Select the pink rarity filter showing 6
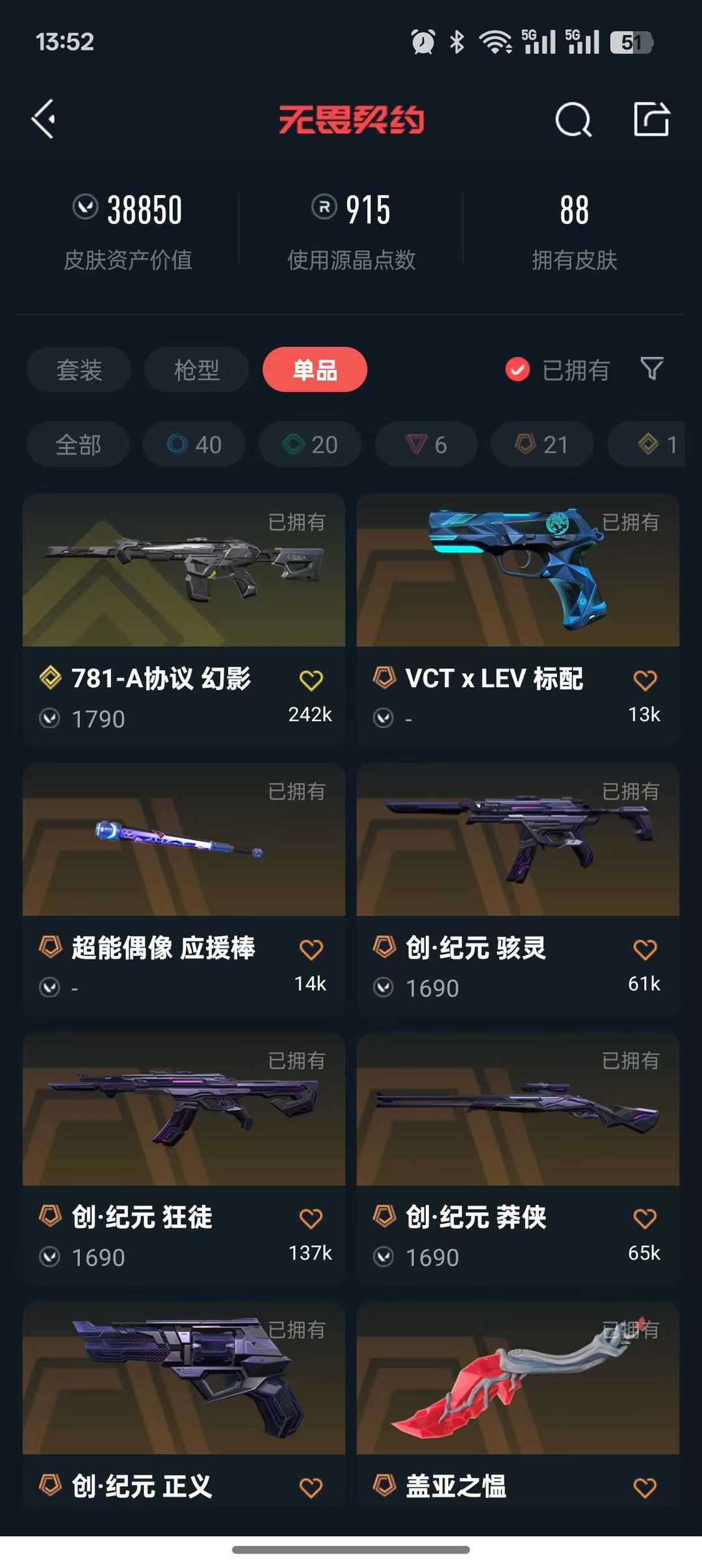Screen dimensions: 702x1568 [425, 444]
